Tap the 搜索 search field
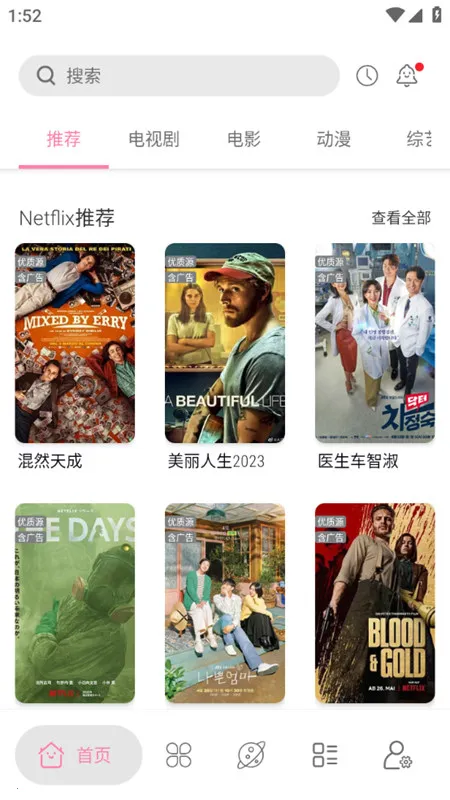The height and width of the screenshot is (800, 450). click(x=179, y=76)
